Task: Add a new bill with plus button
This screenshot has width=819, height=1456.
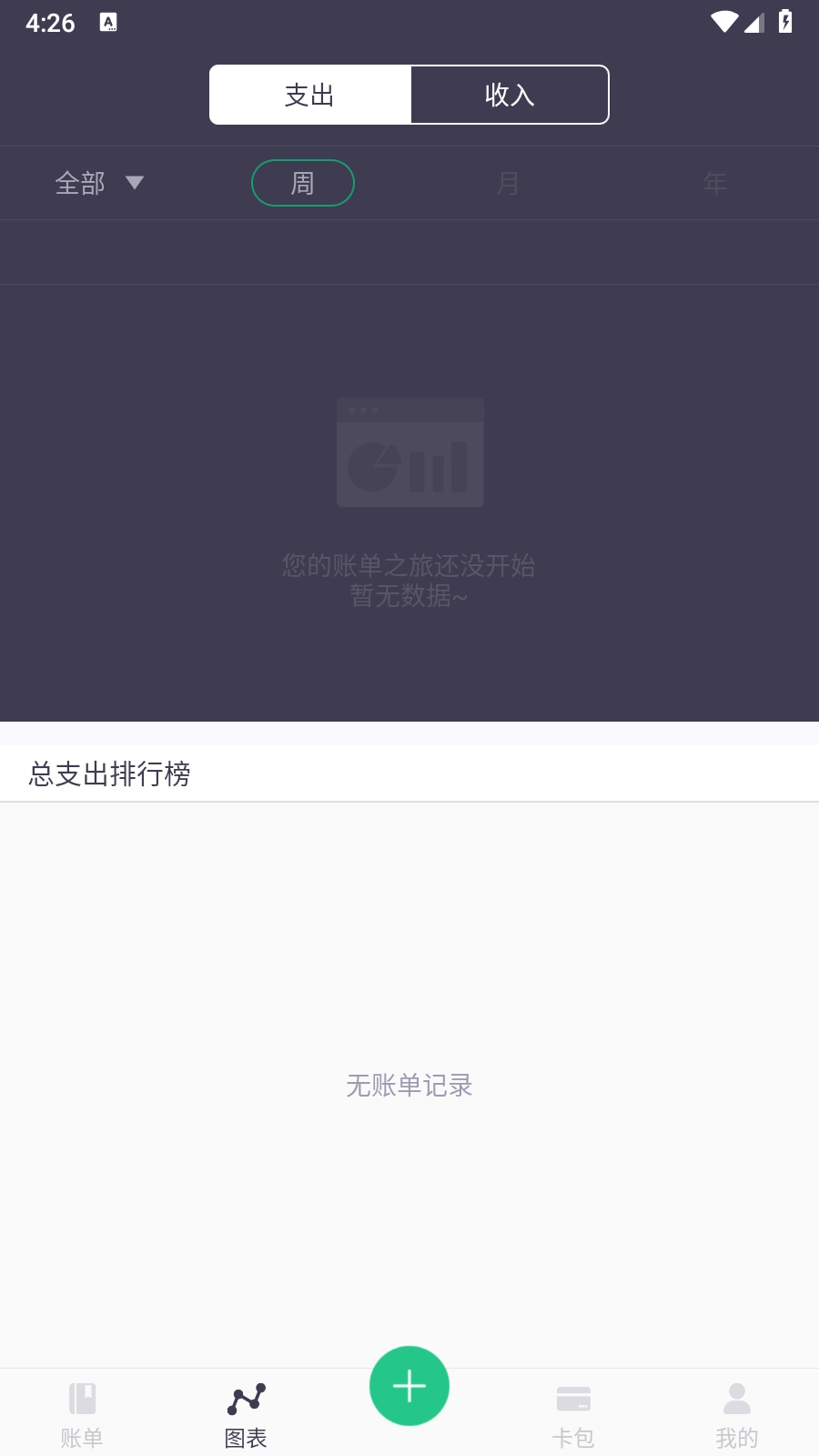Action: [409, 1386]
